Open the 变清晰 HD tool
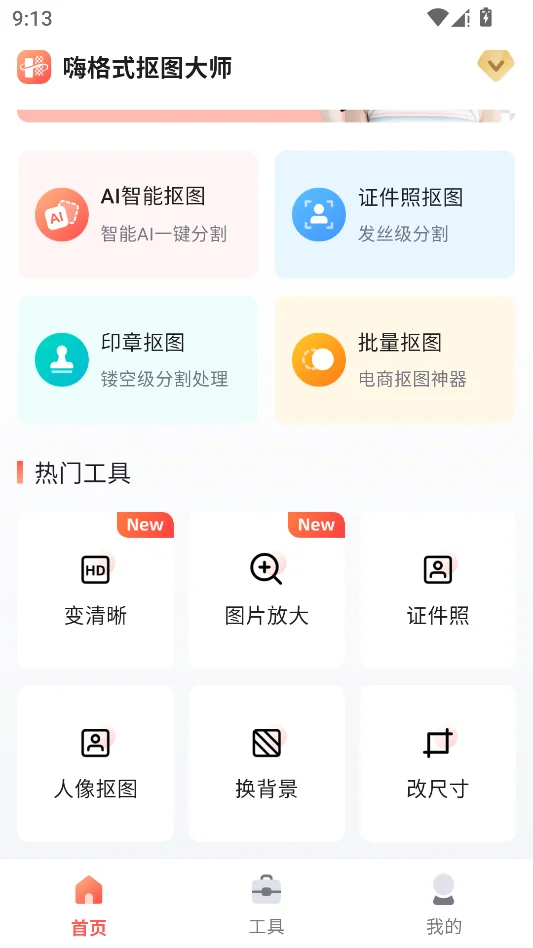The image size is (533, 948). click(x=95, y=589)
